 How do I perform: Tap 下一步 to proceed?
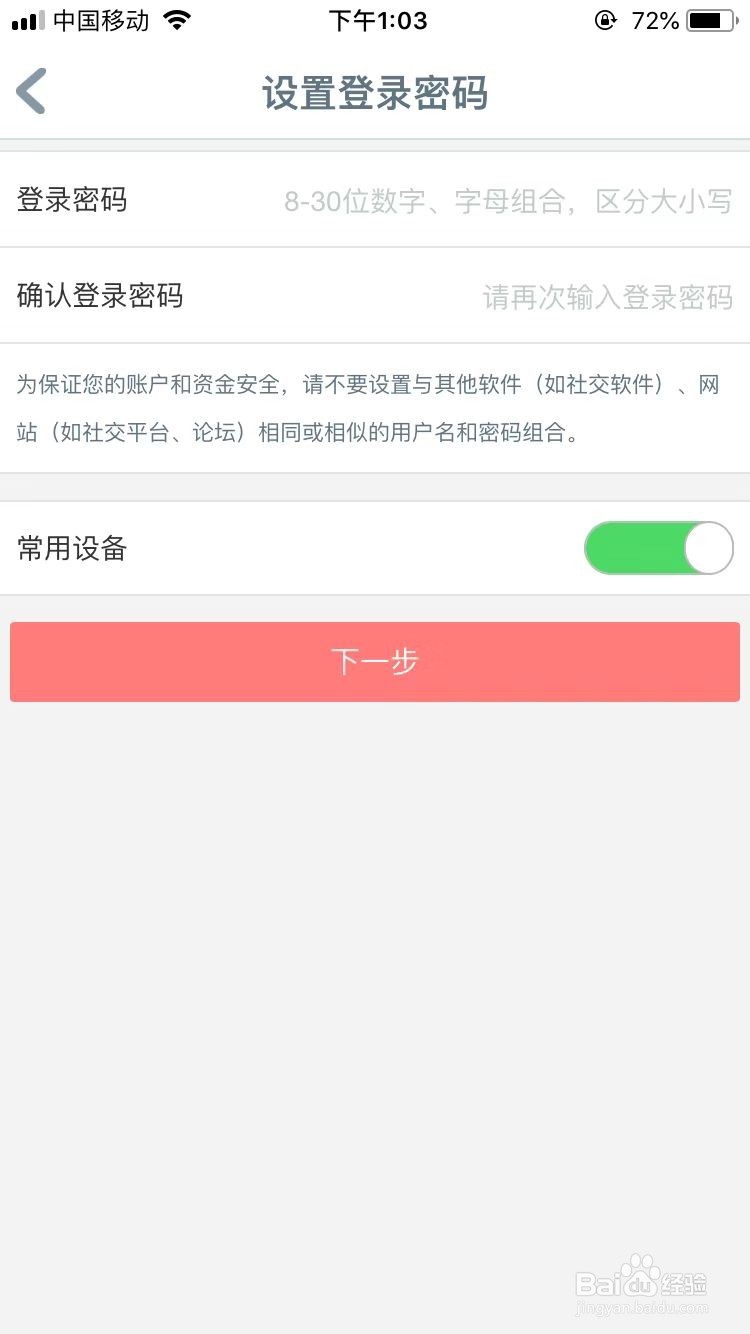[x=375, y=661]
